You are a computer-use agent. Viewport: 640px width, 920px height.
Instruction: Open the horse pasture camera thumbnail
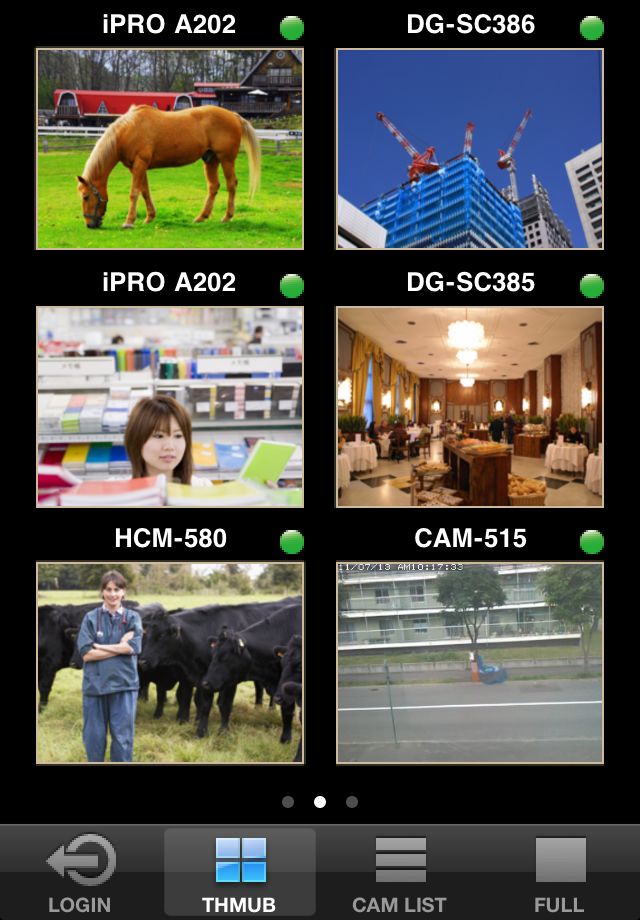[x=170, y=148]
